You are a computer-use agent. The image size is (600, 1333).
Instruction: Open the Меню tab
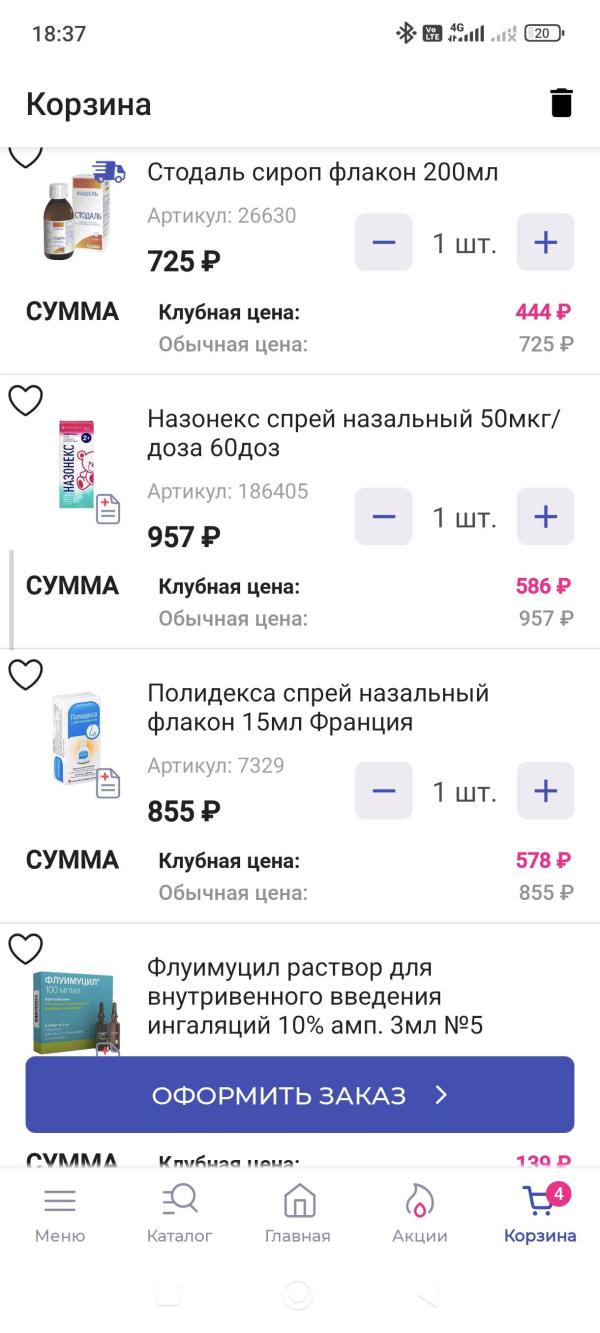(x=60, y=1213)
